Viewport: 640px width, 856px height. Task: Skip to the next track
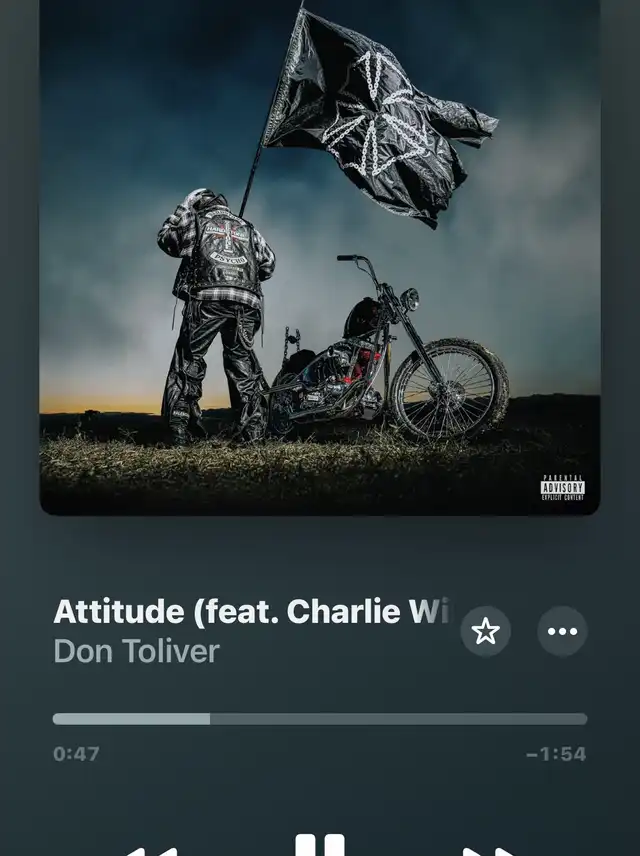pos(490,850)
